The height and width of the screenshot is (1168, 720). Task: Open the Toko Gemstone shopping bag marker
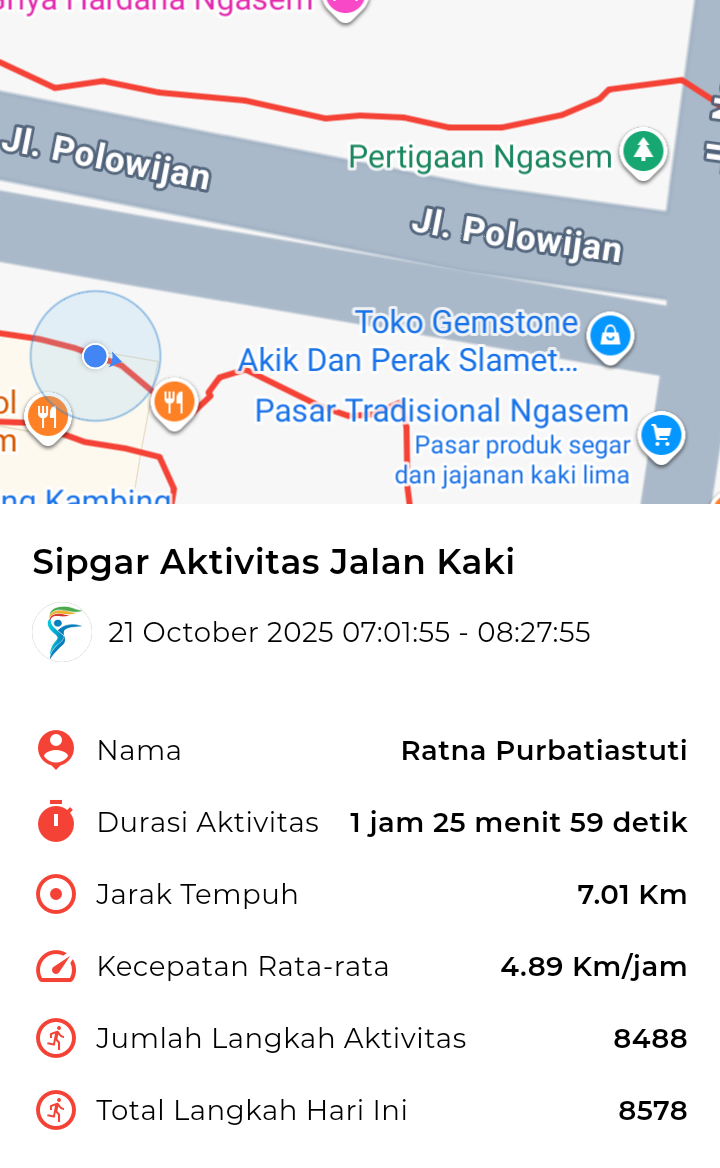(x=610, y=336)
